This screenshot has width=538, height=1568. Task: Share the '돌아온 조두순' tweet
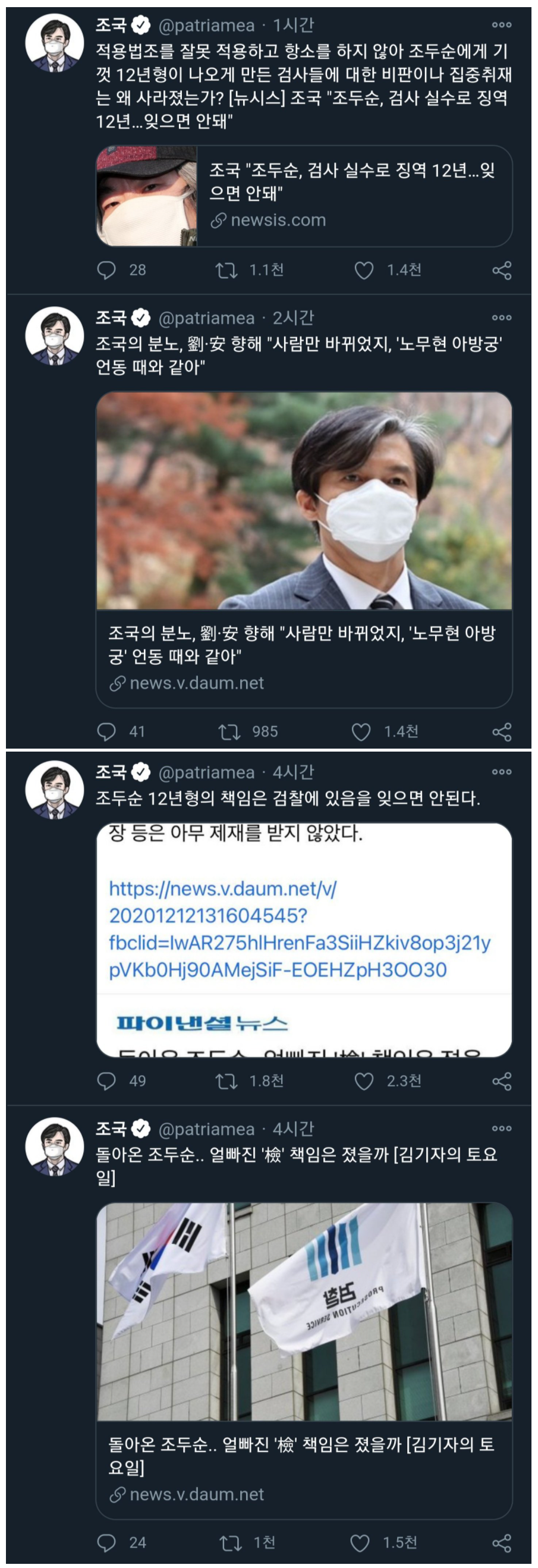pos(502,1542)
